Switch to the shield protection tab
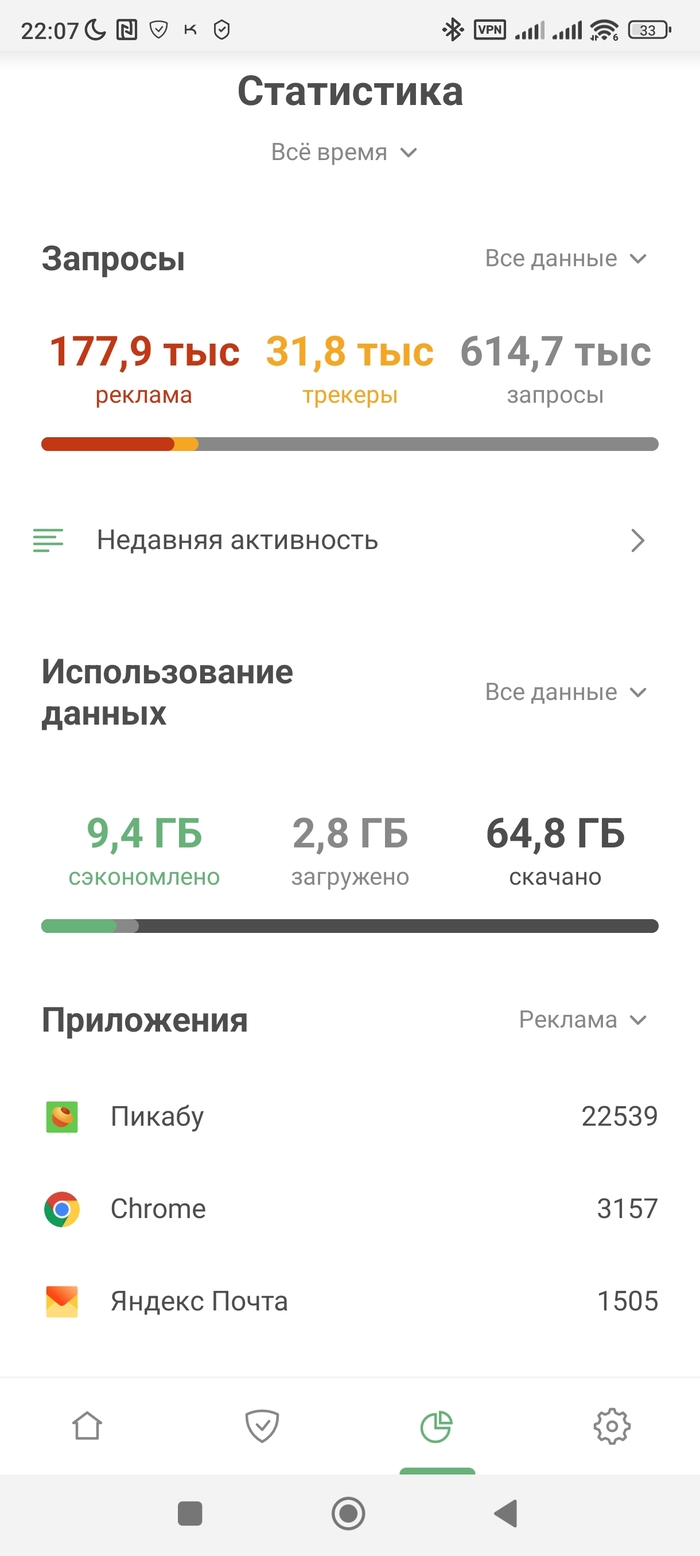Viewport: 700px width, 1556px height. [262, 1426]
